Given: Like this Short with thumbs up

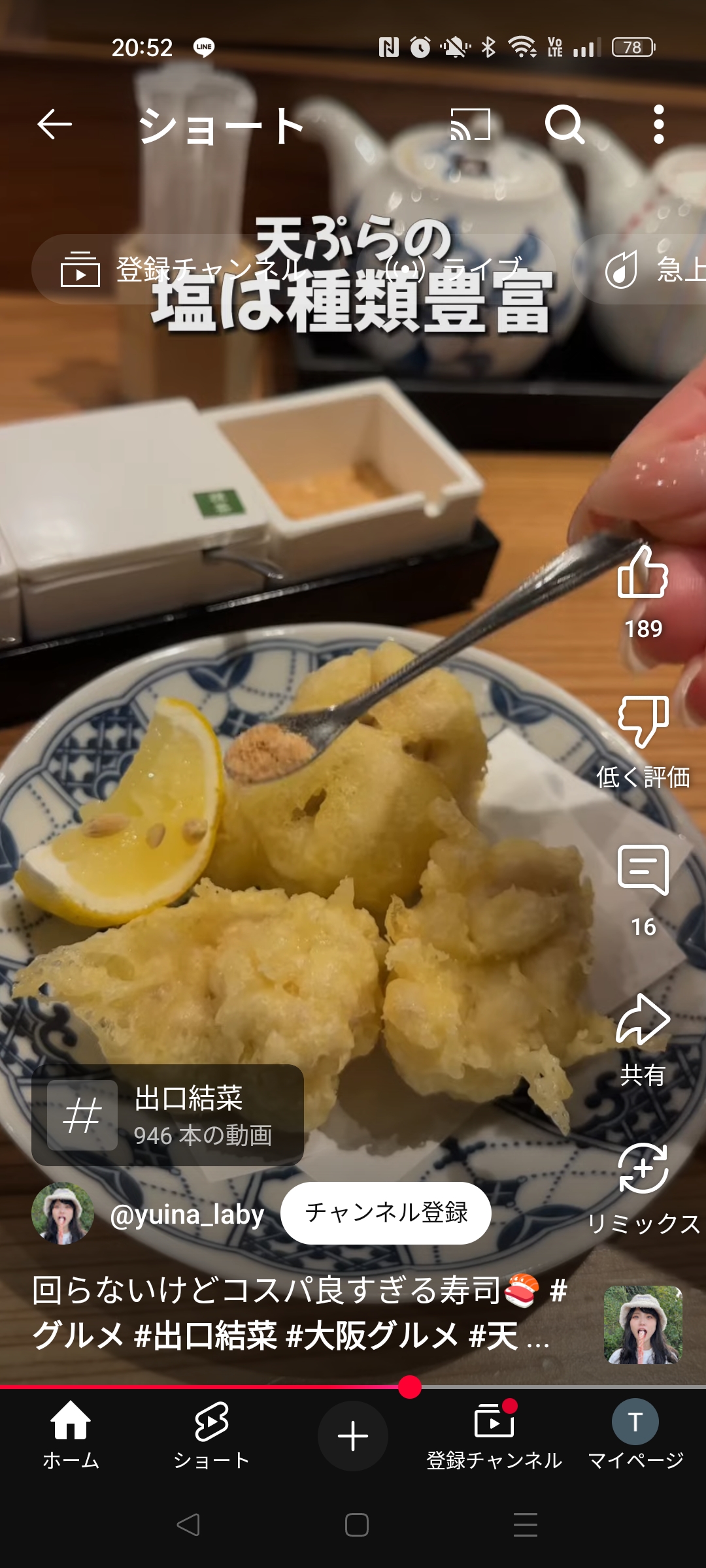Looking at the screenshot, I should click(x=643, y=572).
